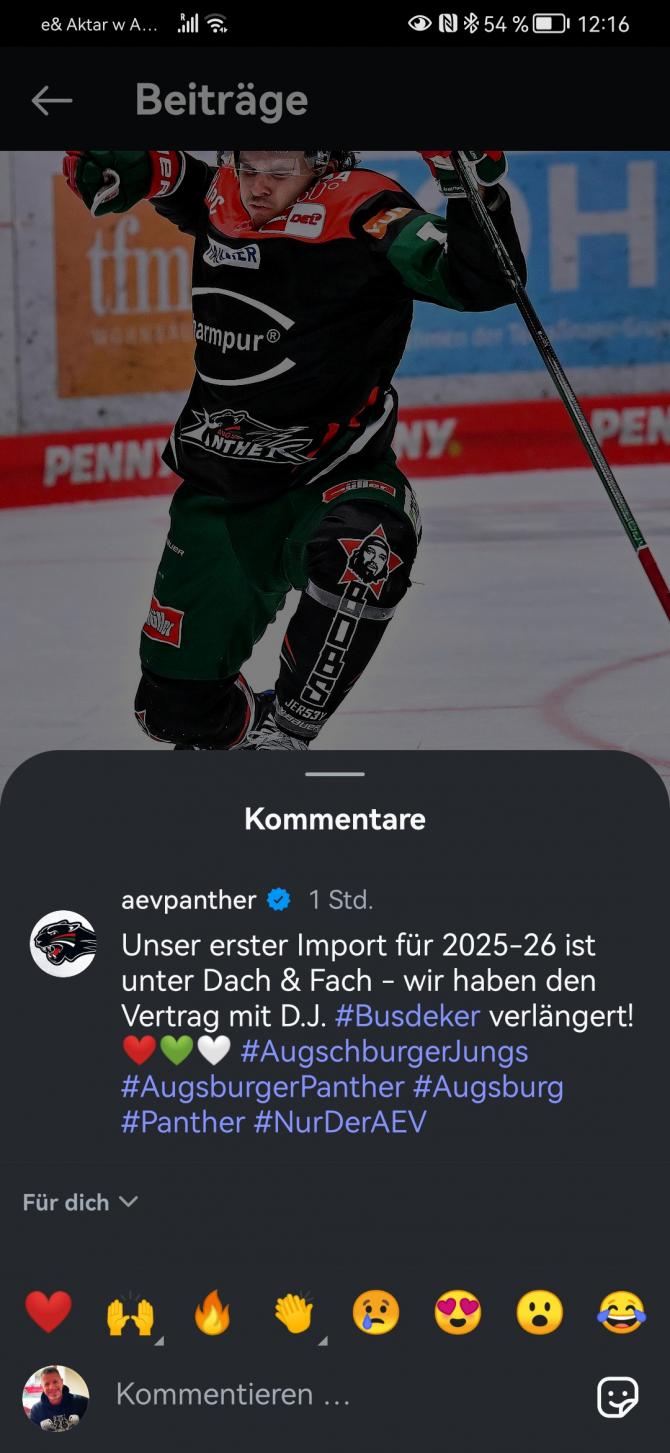Tap the Kommentieren text field
This screenshot has width=670, height=1453.
(x=330, y=1394)
